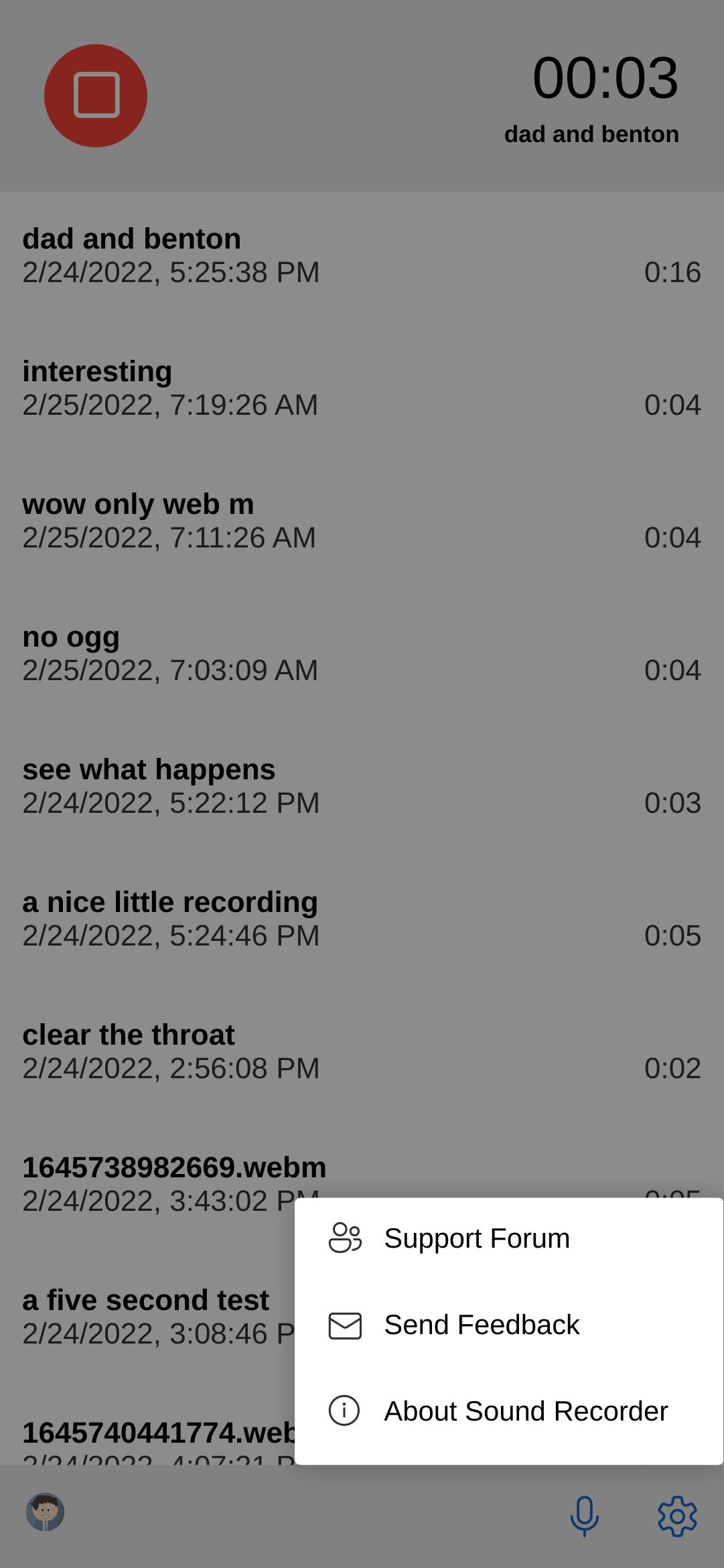This screenshot has height=1568, width=724.
Task: Click the info icon next to About Sound Recorder
Action: tap(344, 1410)
